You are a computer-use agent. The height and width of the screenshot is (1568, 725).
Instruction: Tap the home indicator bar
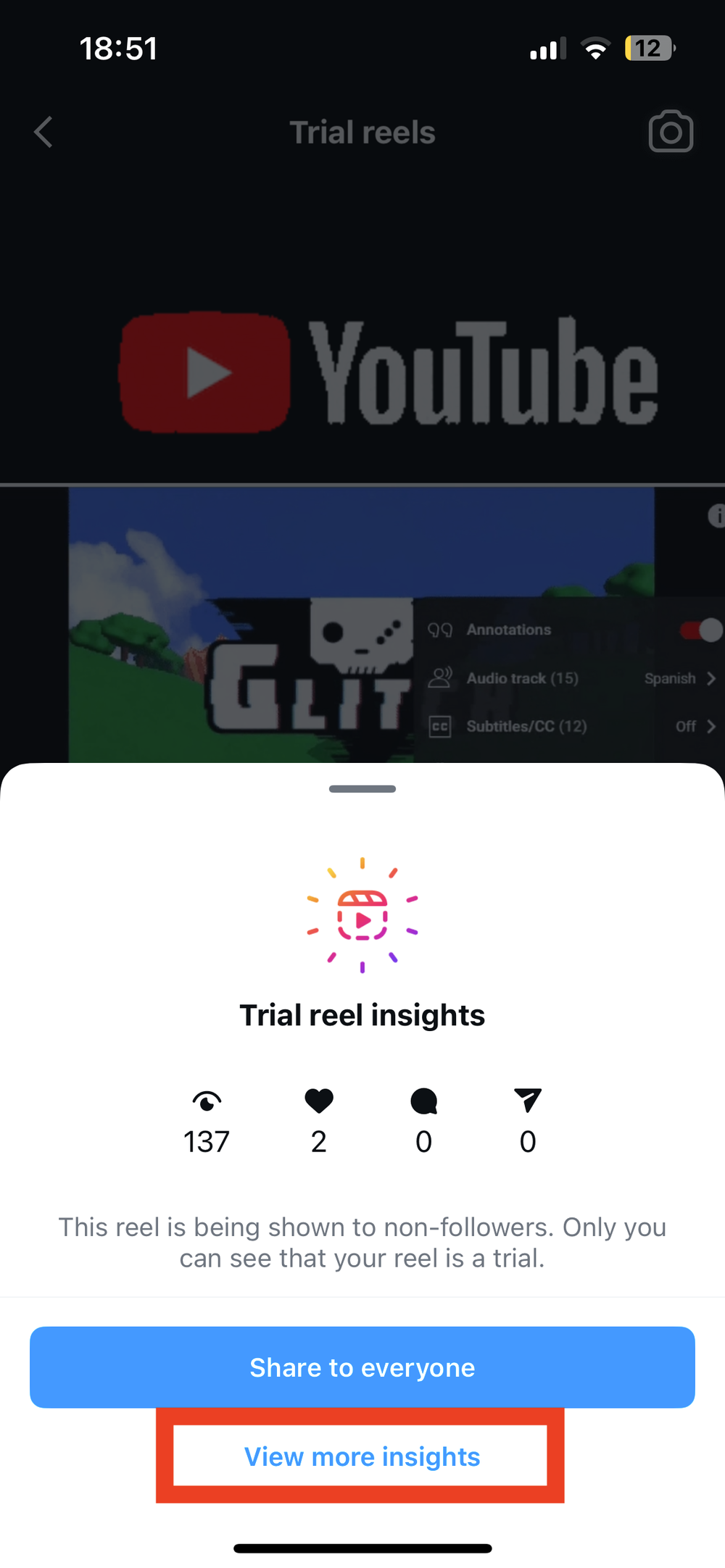[x=362, y=1547]
